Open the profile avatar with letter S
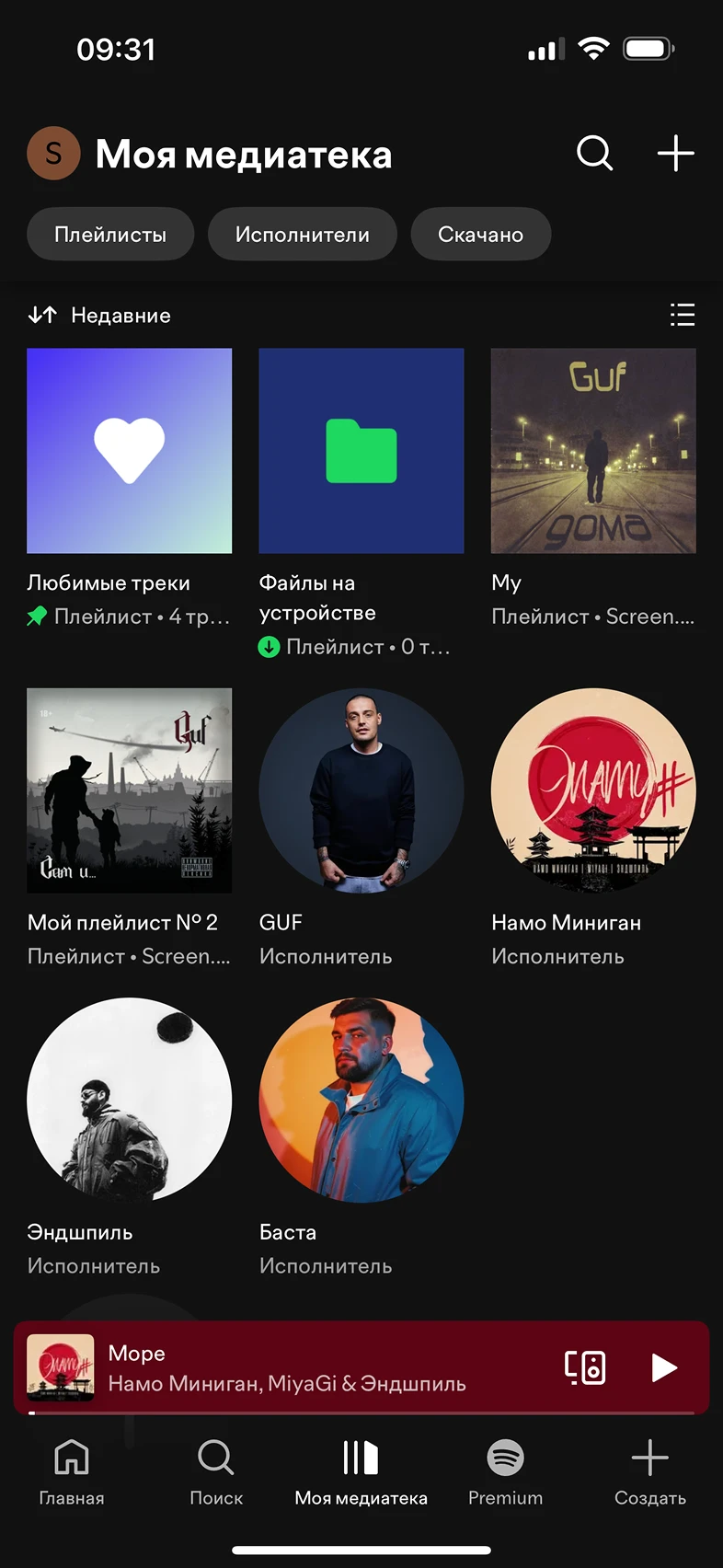This screenshot has width=723, height=1568. 53,154
